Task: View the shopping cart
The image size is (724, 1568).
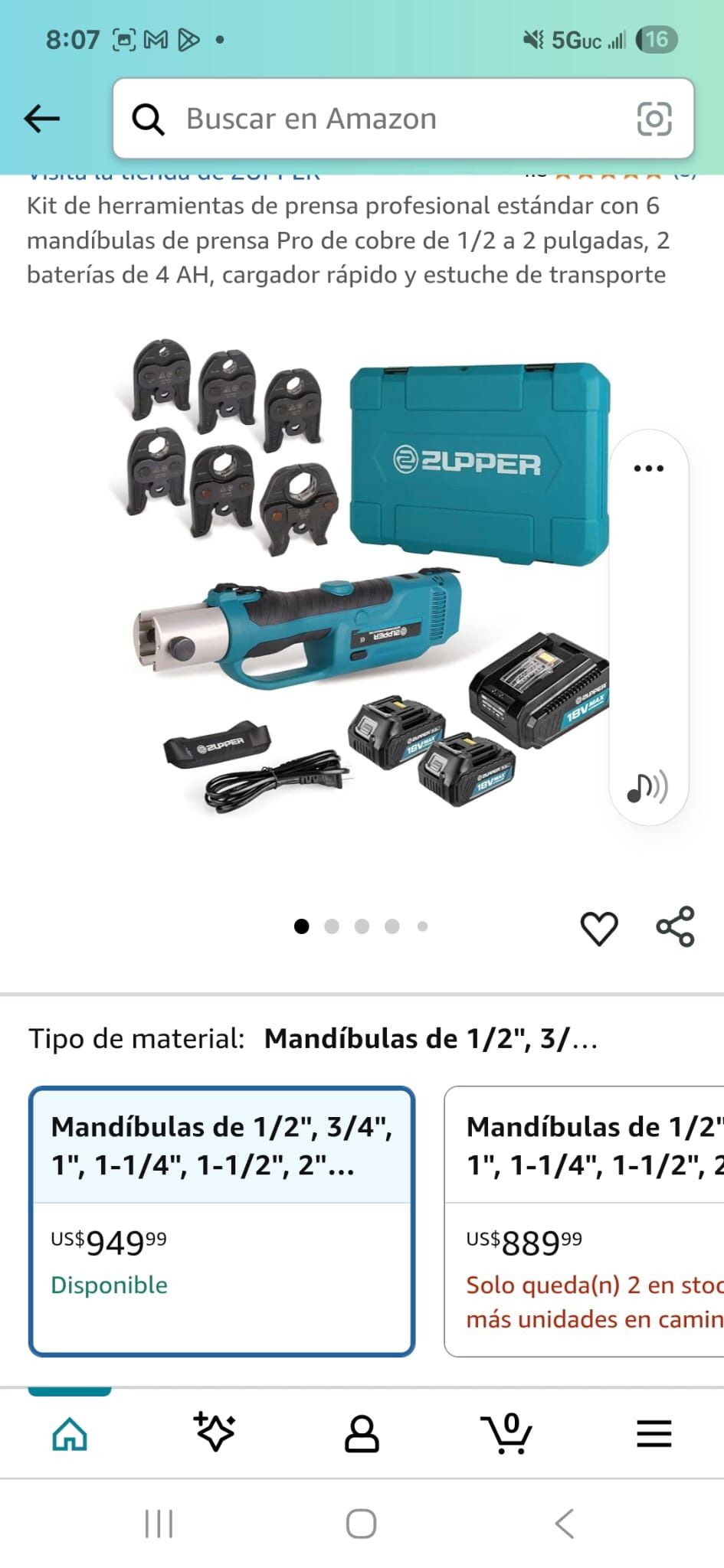Action: point(506,1433)
